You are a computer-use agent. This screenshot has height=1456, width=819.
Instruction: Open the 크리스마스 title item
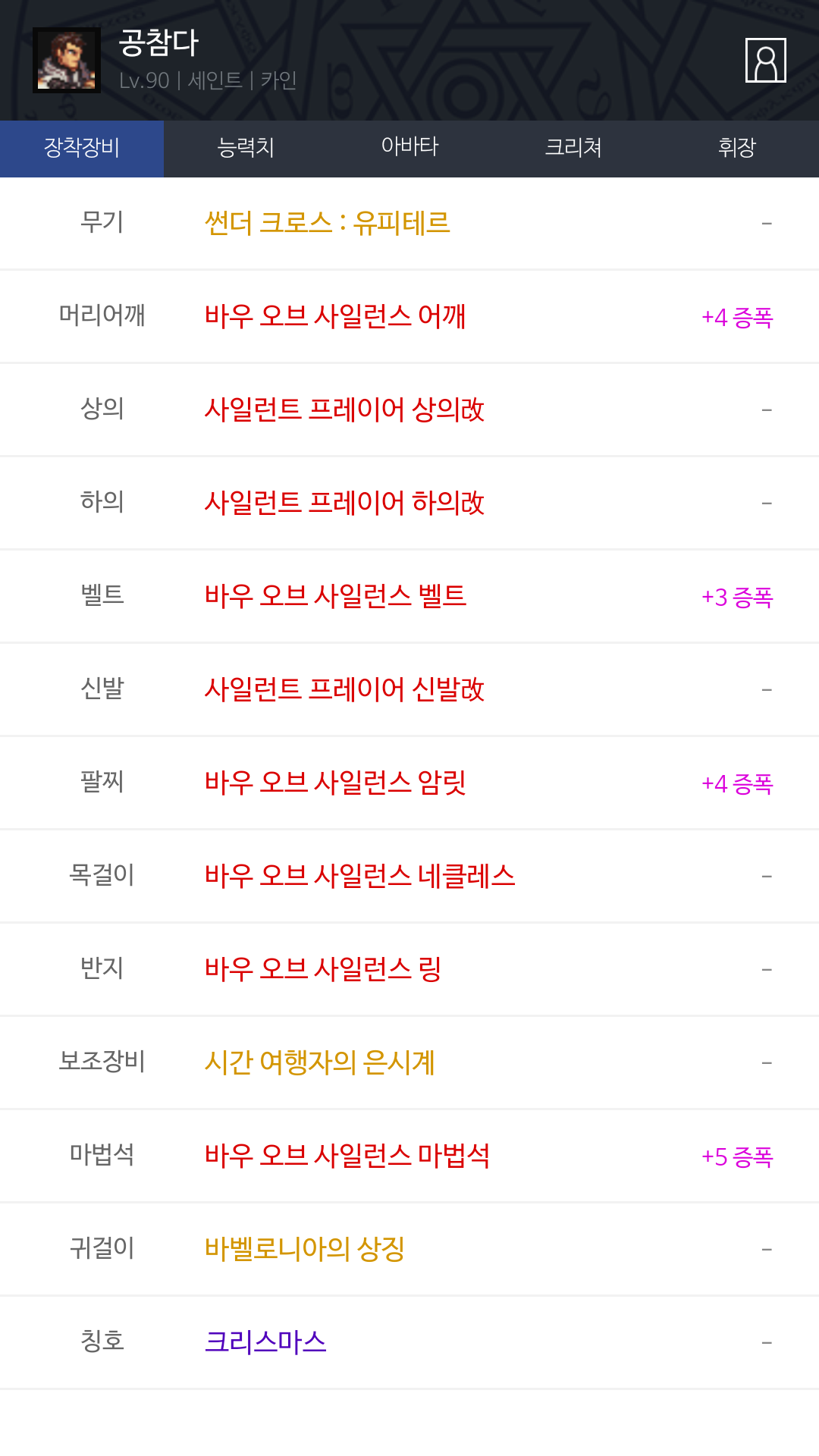tap(265, 1342)
